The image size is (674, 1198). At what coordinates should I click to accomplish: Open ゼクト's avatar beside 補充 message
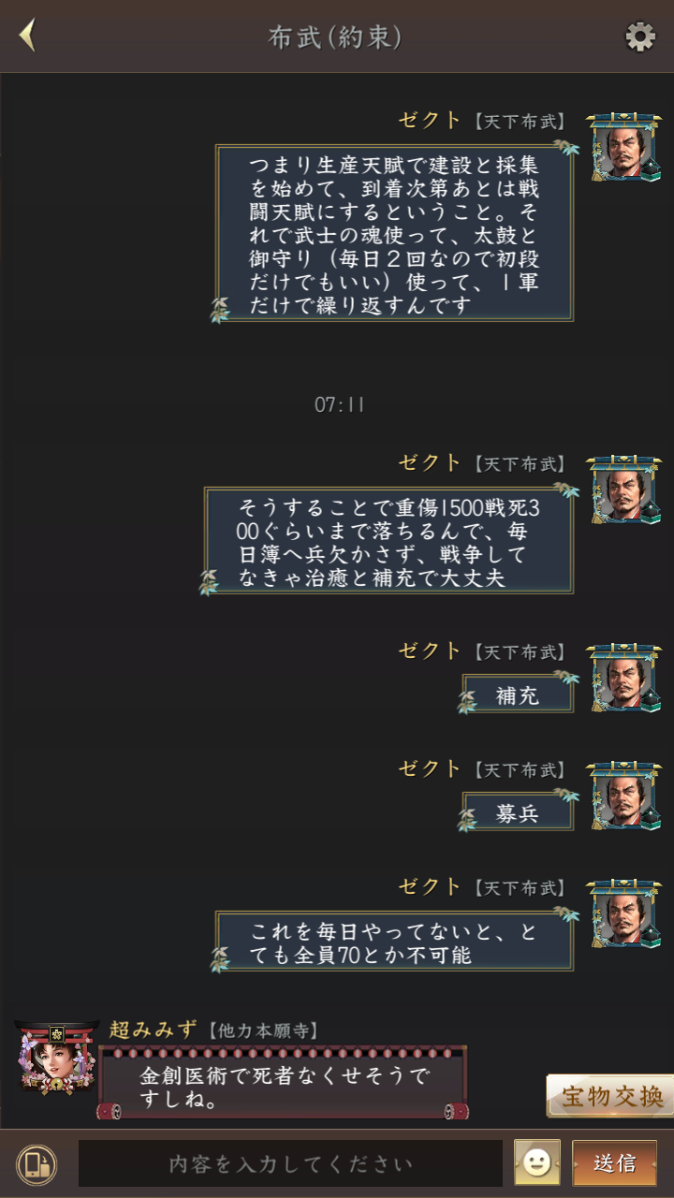(624, 680)
